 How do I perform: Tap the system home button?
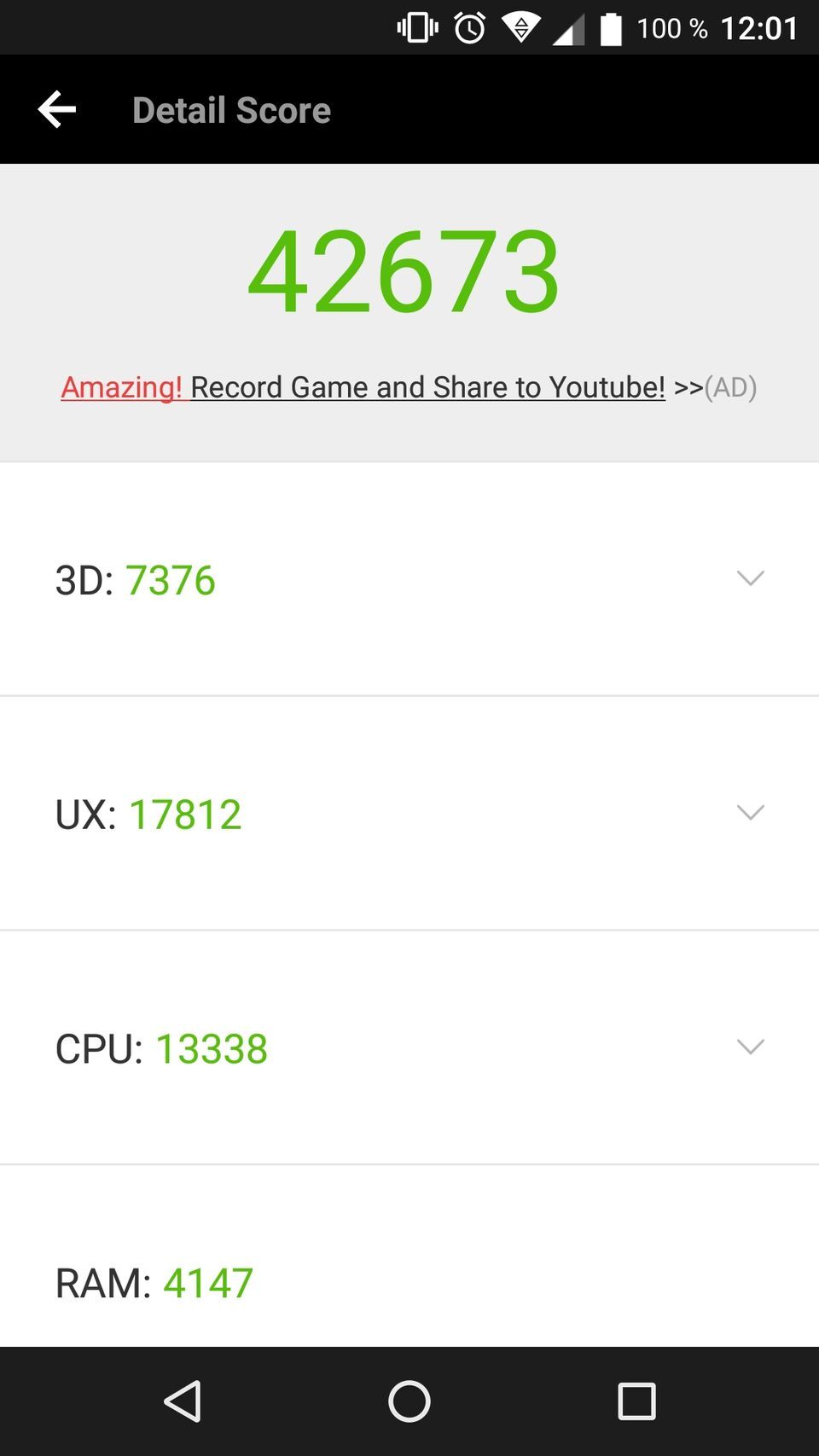[409, 1401]
